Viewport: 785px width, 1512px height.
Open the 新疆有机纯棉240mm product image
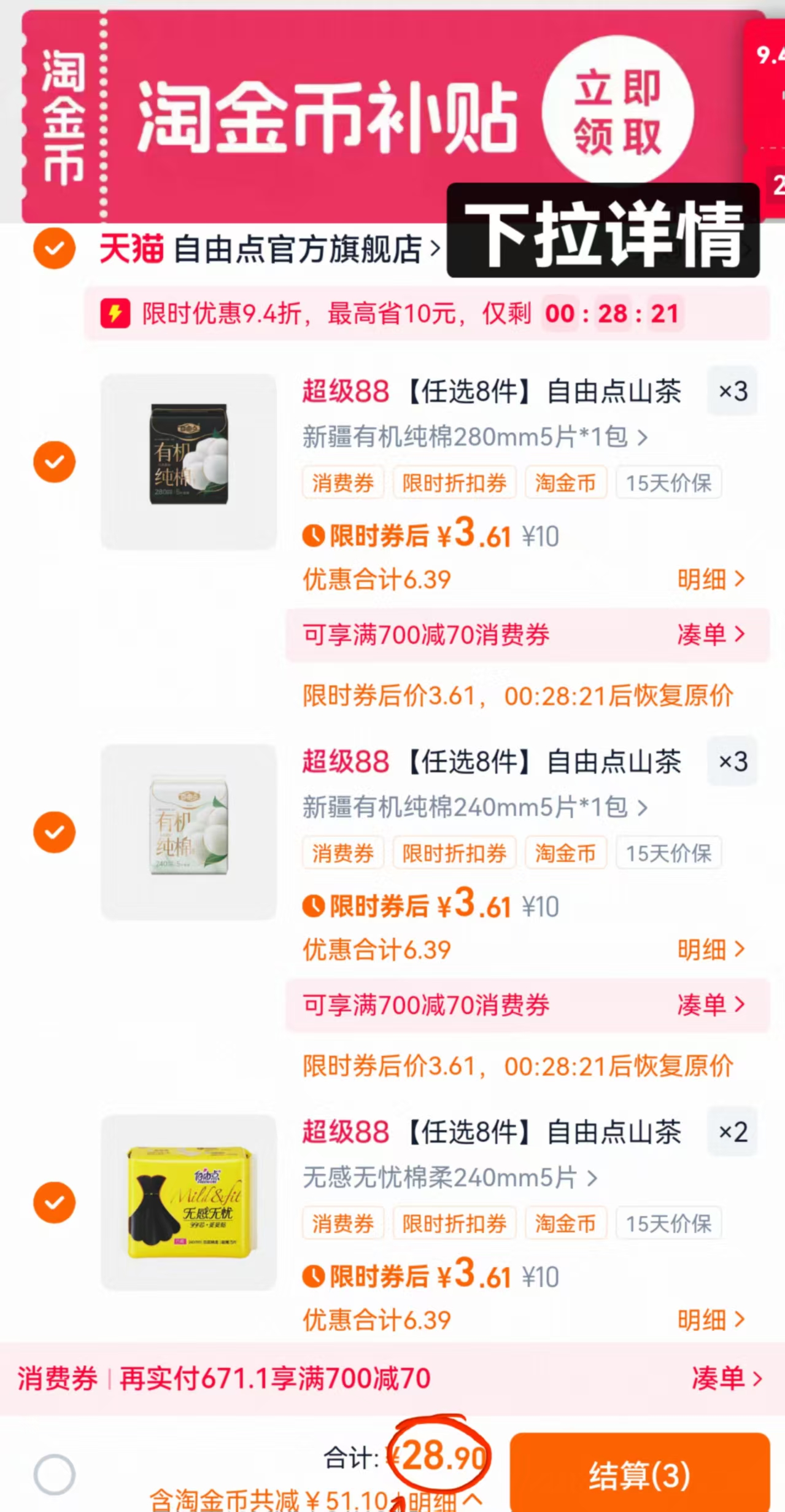[189, 832]
